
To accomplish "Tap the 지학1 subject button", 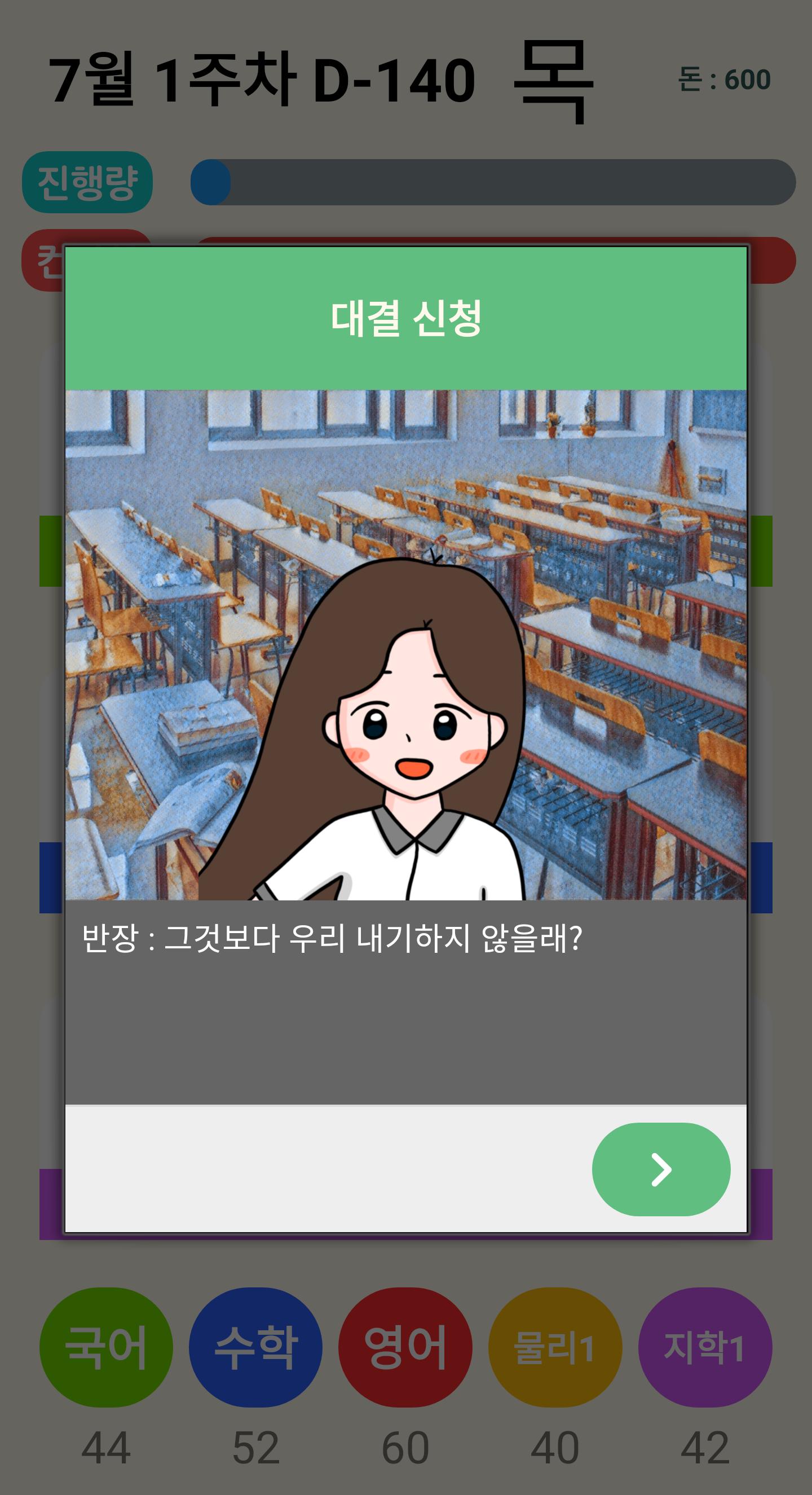I will [x=705, y=1347].
